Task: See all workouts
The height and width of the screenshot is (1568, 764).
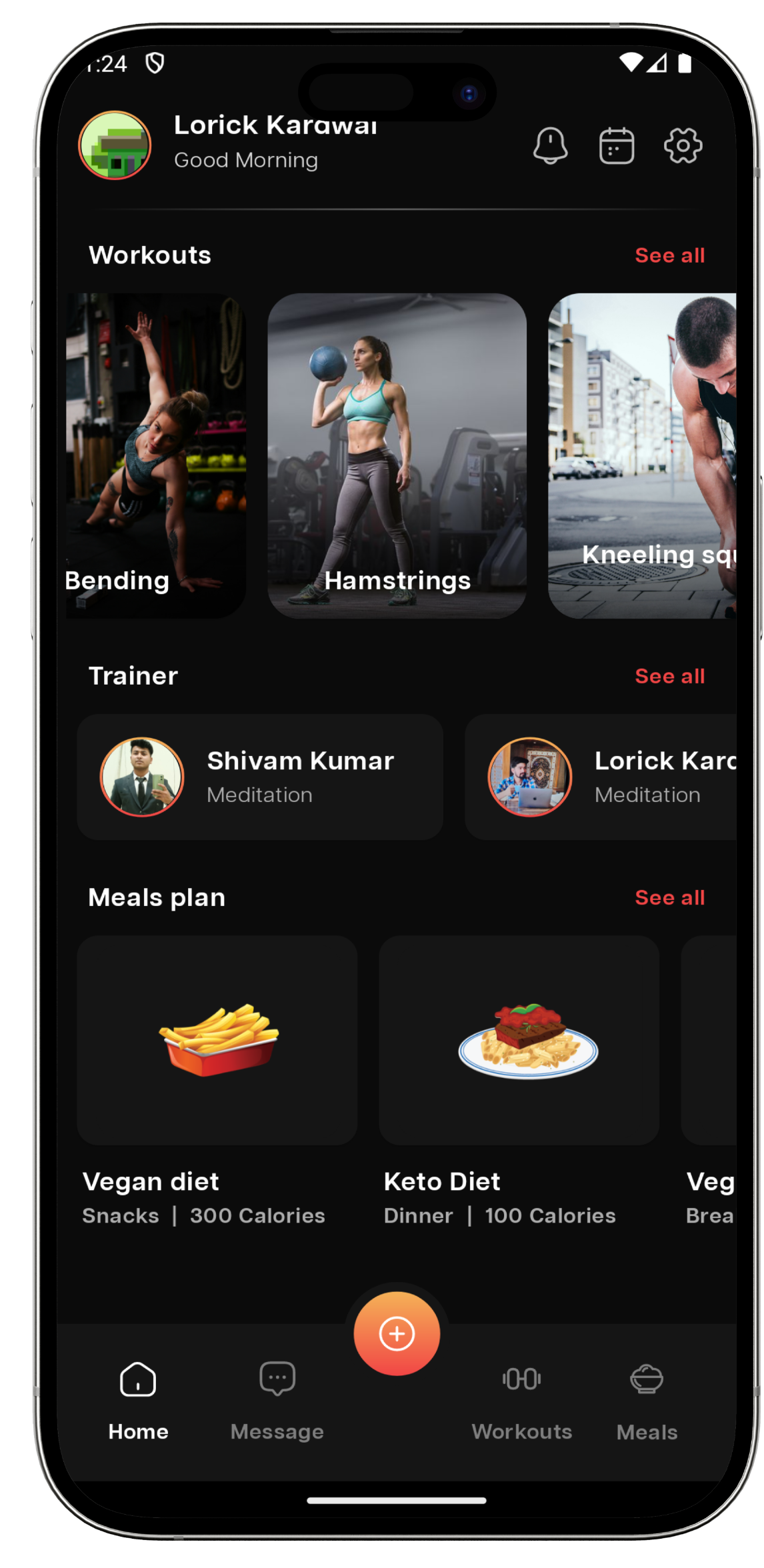Action: pos(669,255)
